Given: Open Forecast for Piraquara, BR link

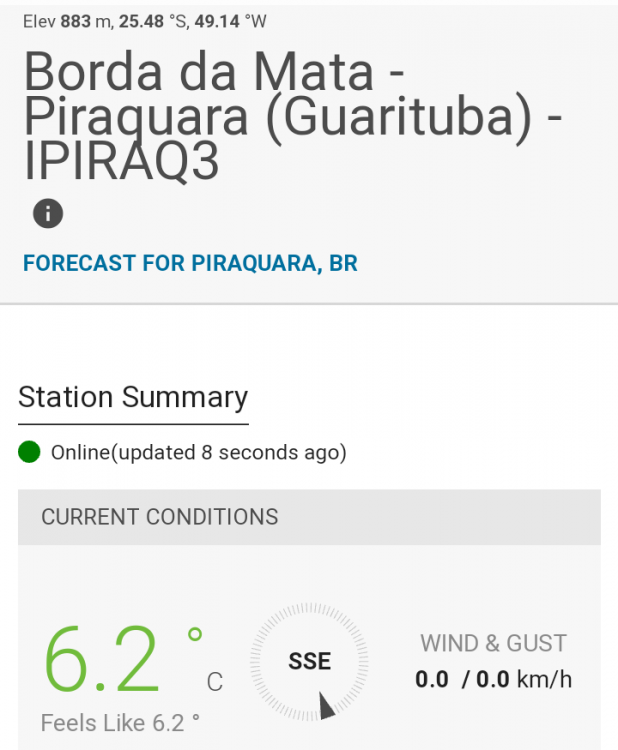Looking at the screenshot, I should (x=190, y=264).
